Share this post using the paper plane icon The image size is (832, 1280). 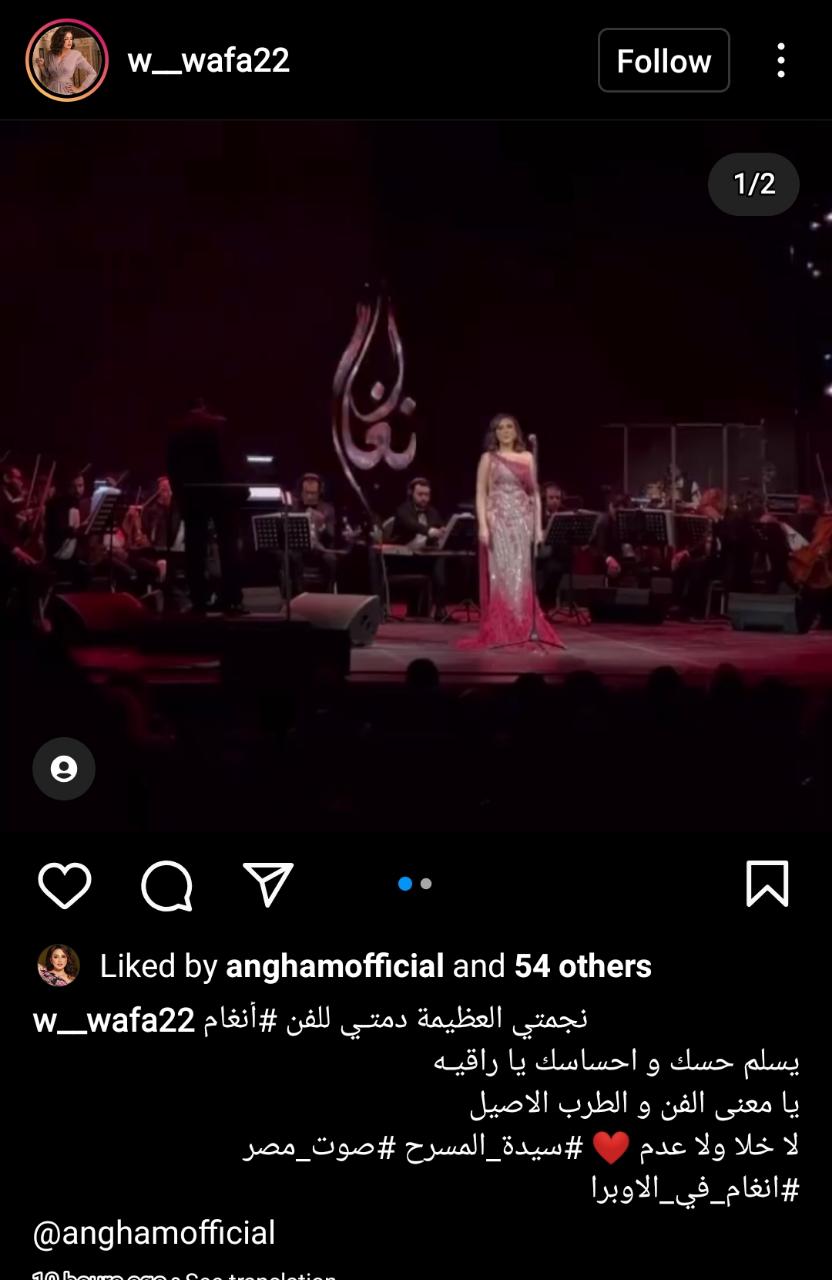(268, 884)
